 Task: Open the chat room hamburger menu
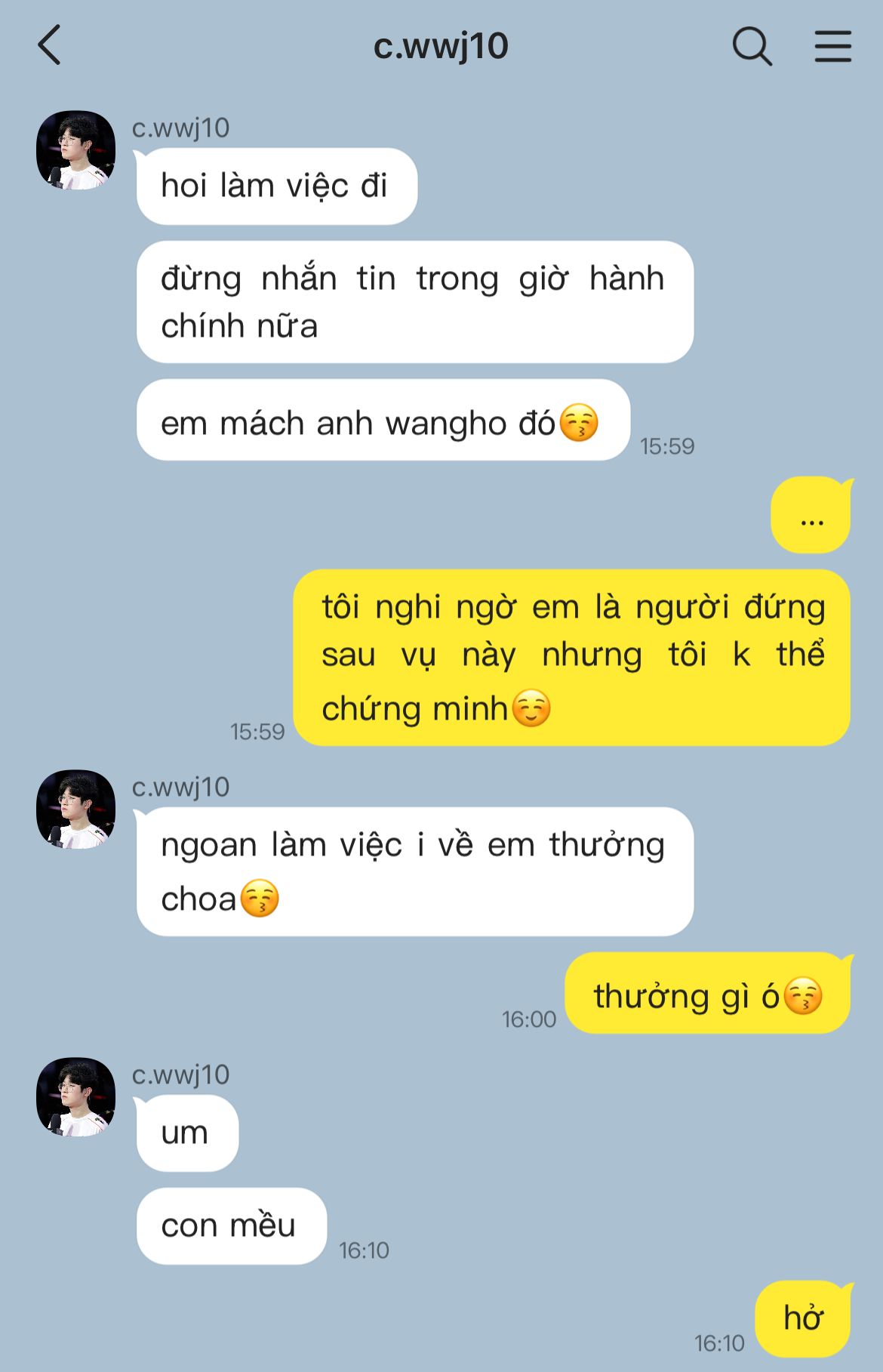point(832,47)
